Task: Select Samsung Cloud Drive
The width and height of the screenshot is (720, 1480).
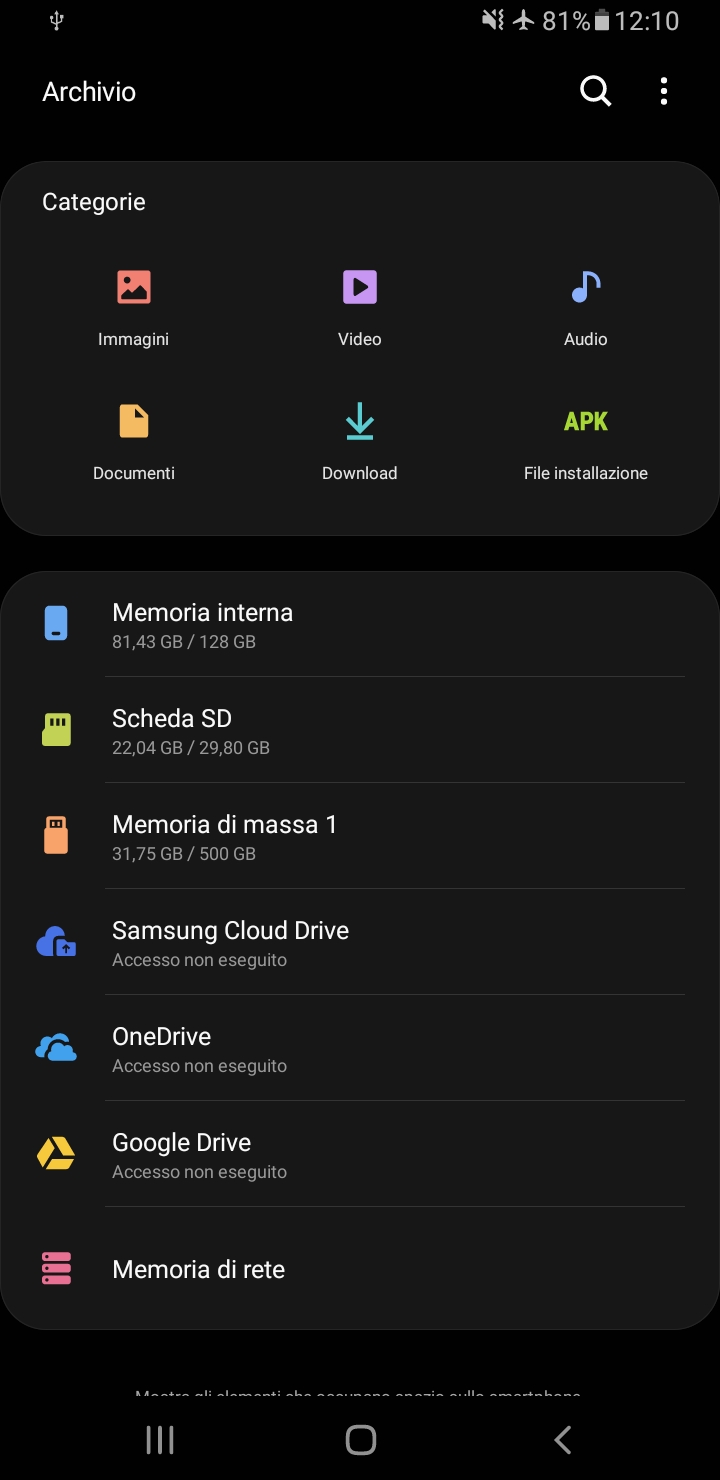Action: (x=360, y=942)
